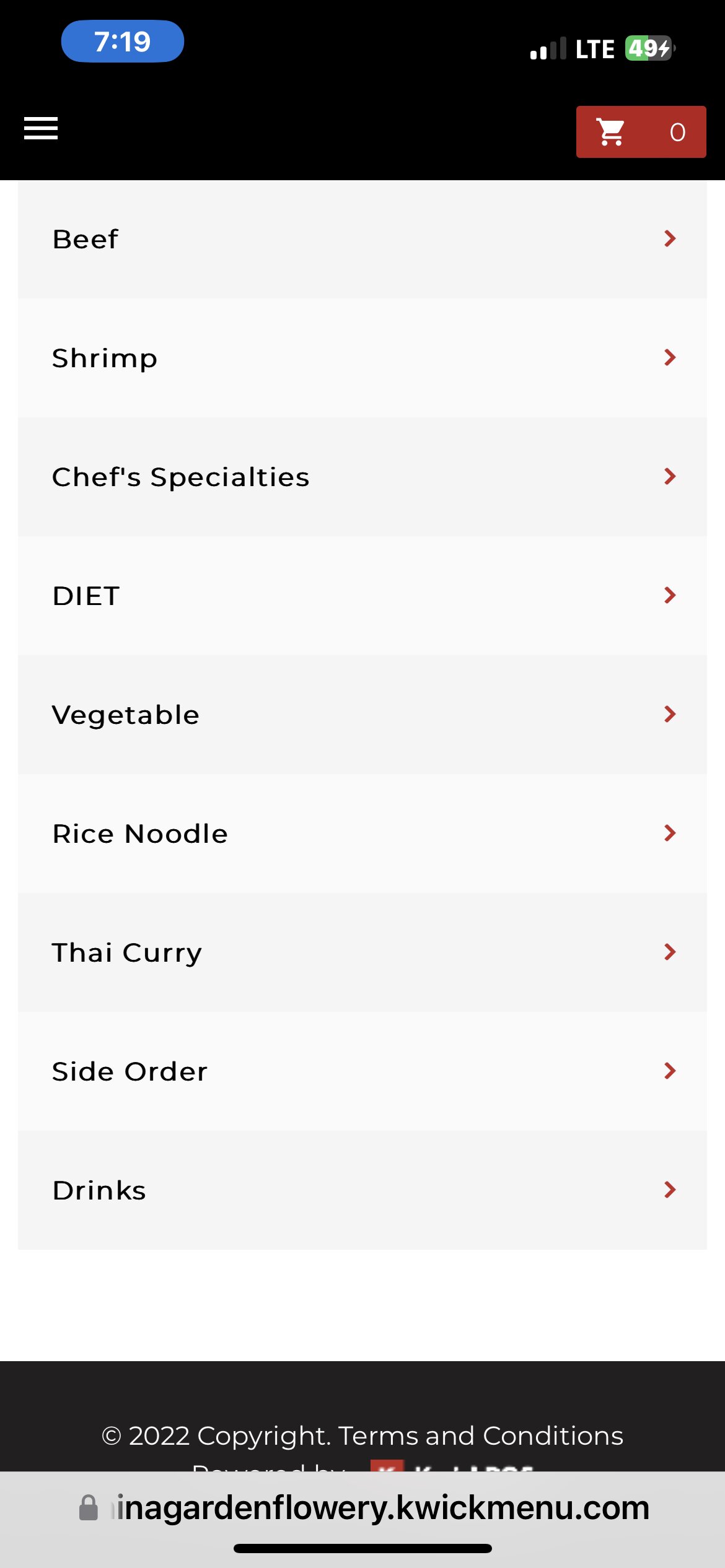Expand Chef's Specialties category
Image resolution: width=725 pixels, height=1568 pixels.
[x=362, y=477]
